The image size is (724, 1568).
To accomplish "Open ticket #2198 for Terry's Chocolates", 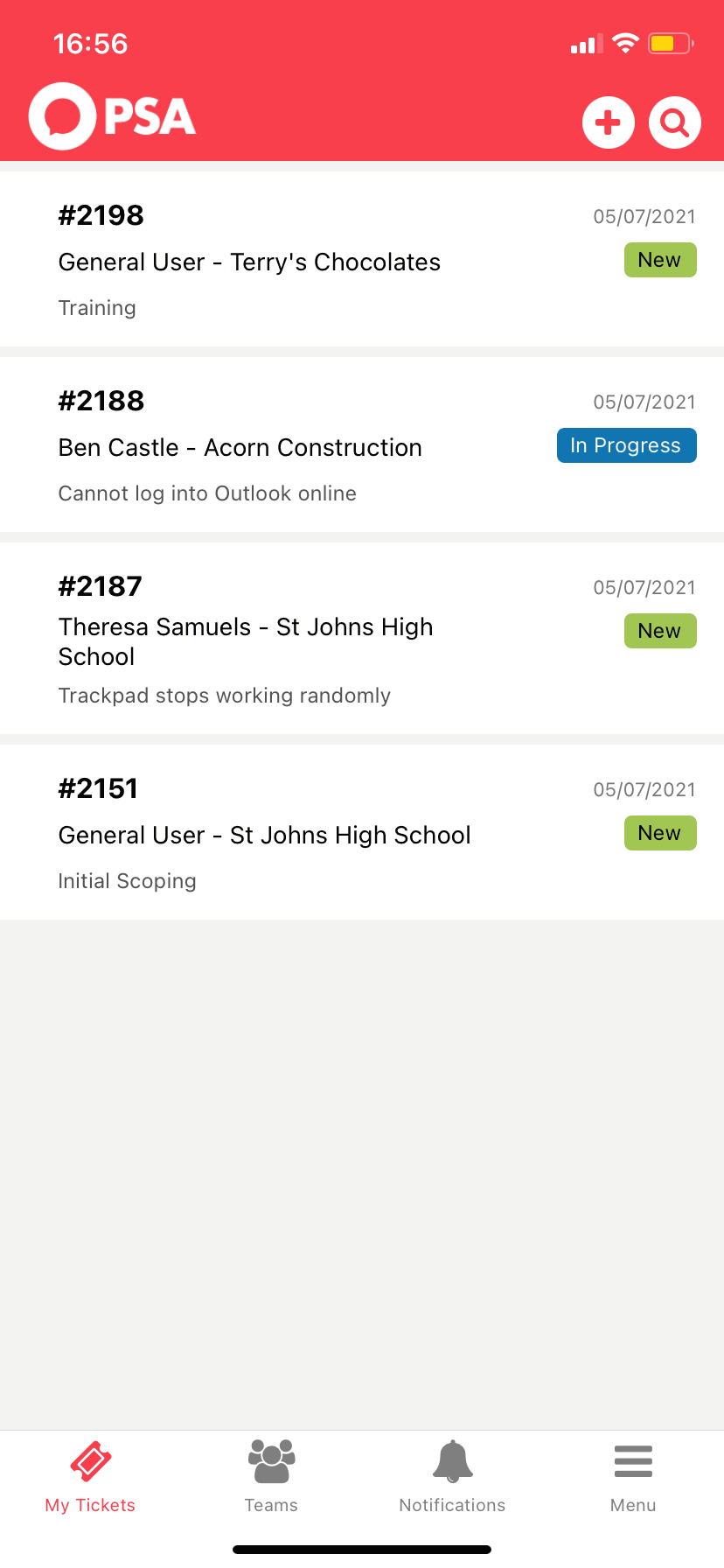I will 361,260.
